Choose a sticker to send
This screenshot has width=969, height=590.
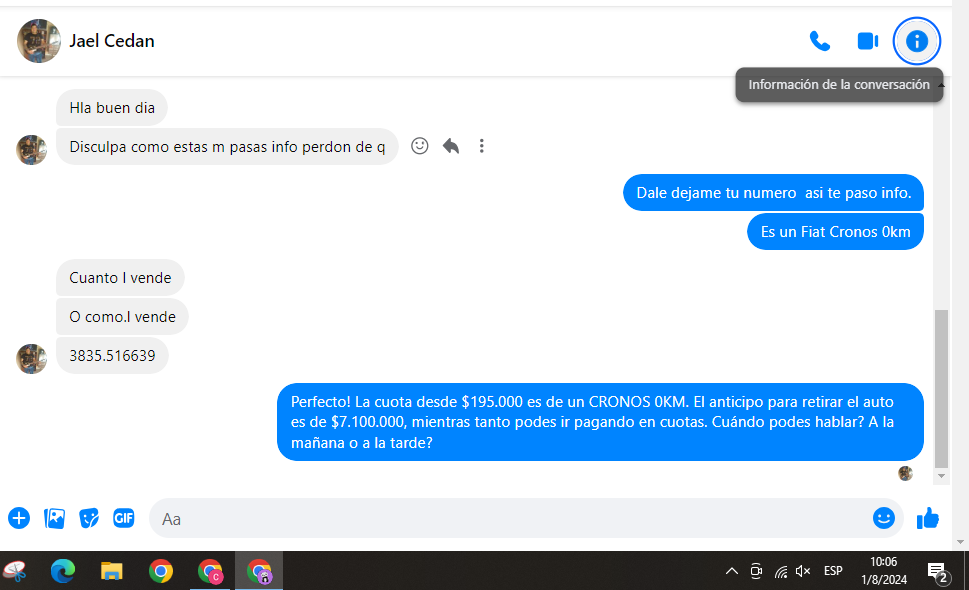pos(89,518)
